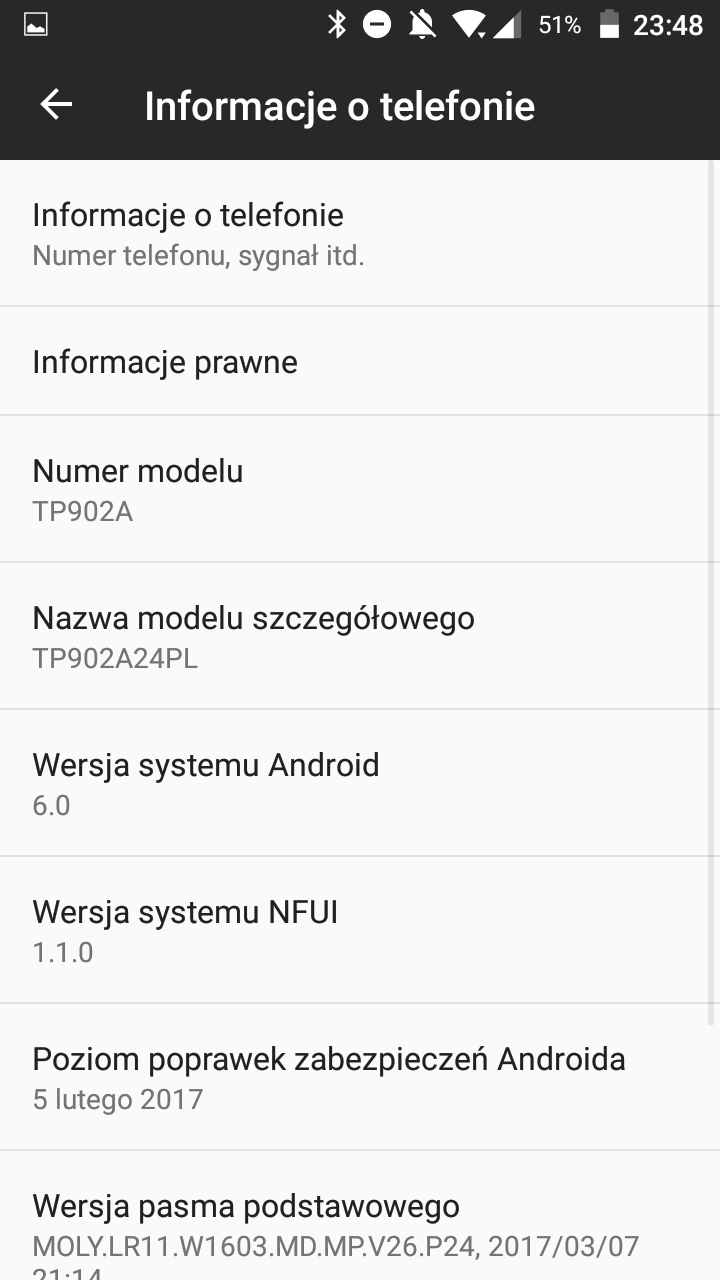Tap Wersja systemu NFUI row
The height and width of the screenshot is (1280, 720).
360,930
